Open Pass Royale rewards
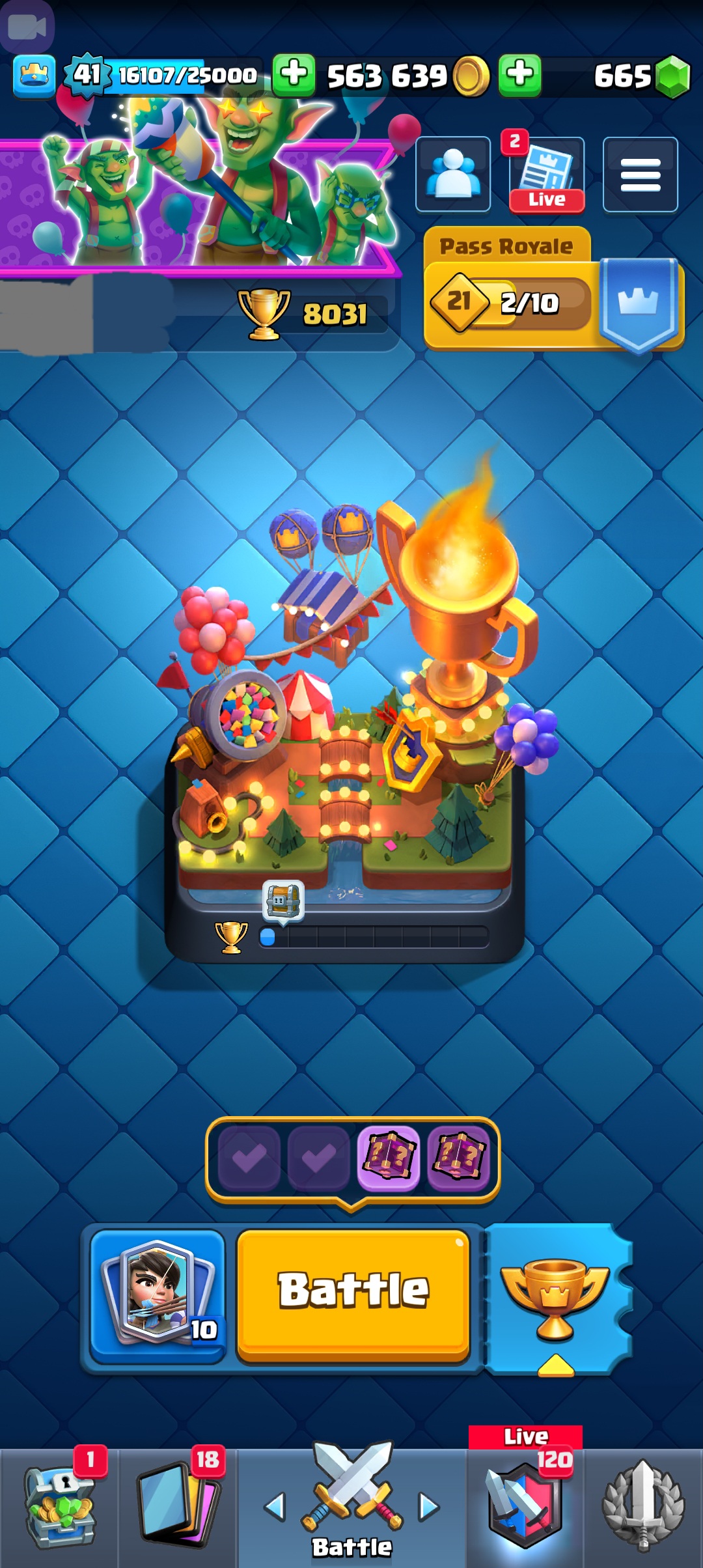Viewport: 703px width, 1568px height. click(x=553, y=290)
